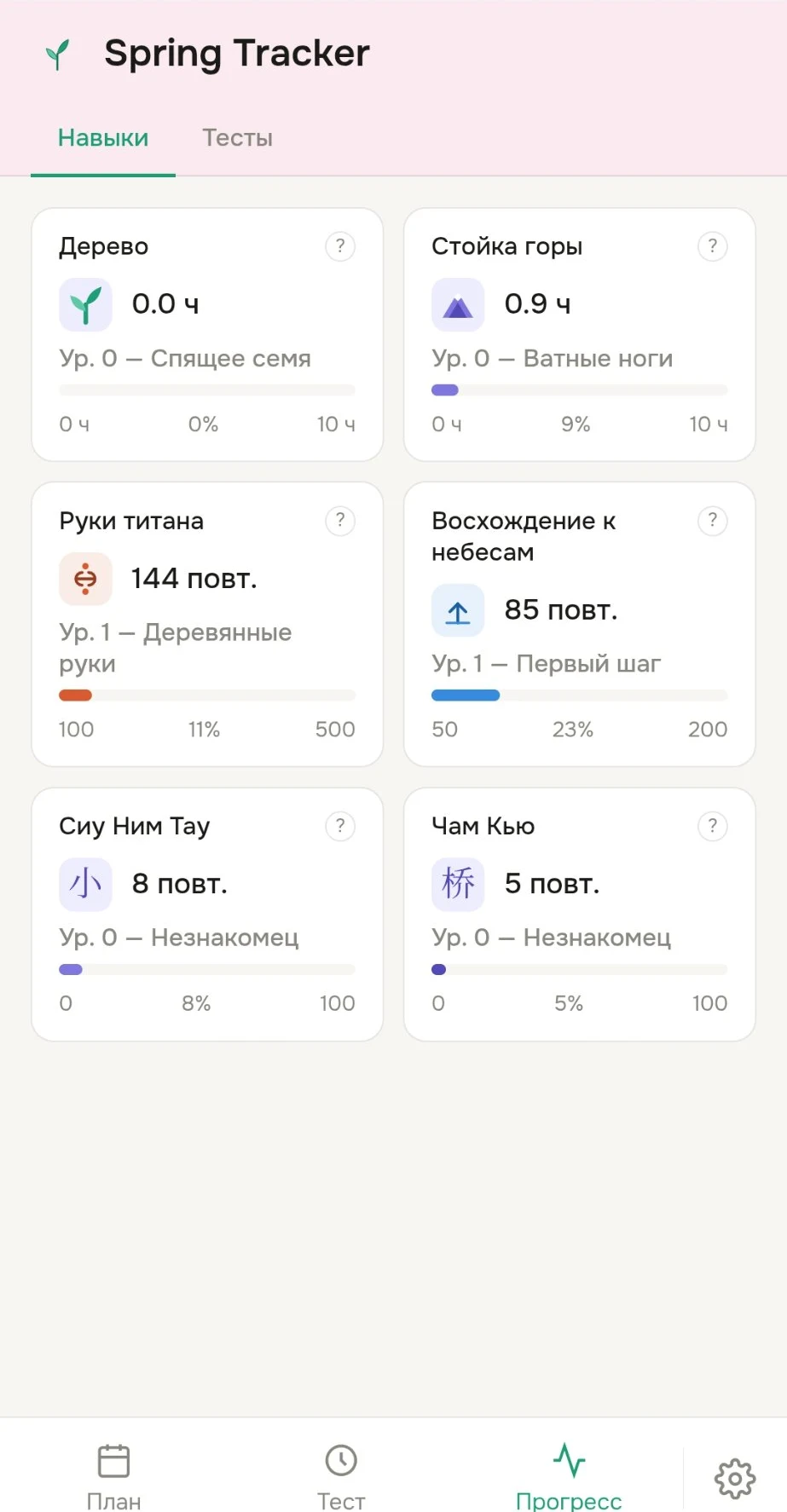Click the sprout icon on the Дерево card

84,304
